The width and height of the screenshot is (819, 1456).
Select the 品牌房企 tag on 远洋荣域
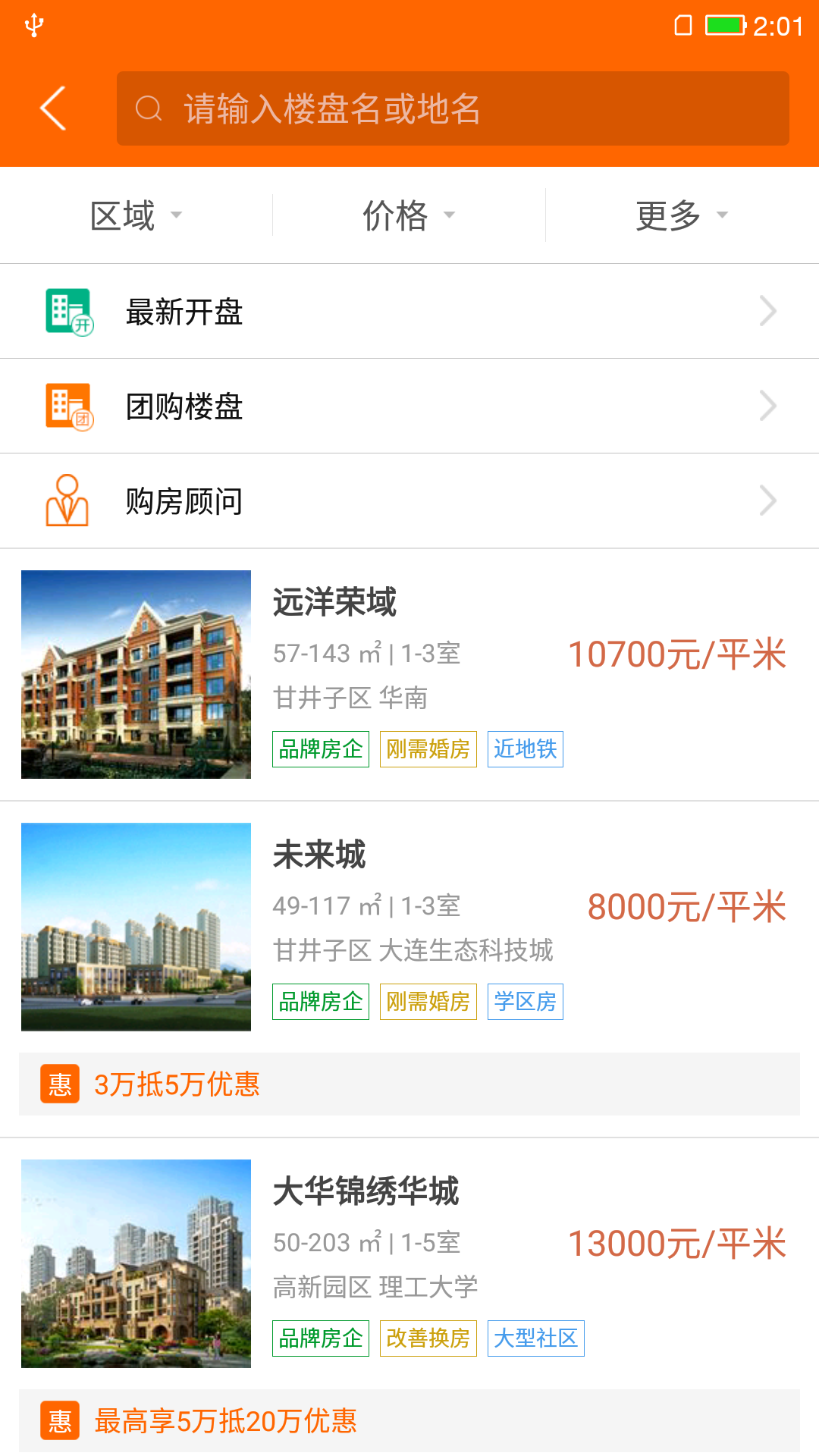click(320, 749)
